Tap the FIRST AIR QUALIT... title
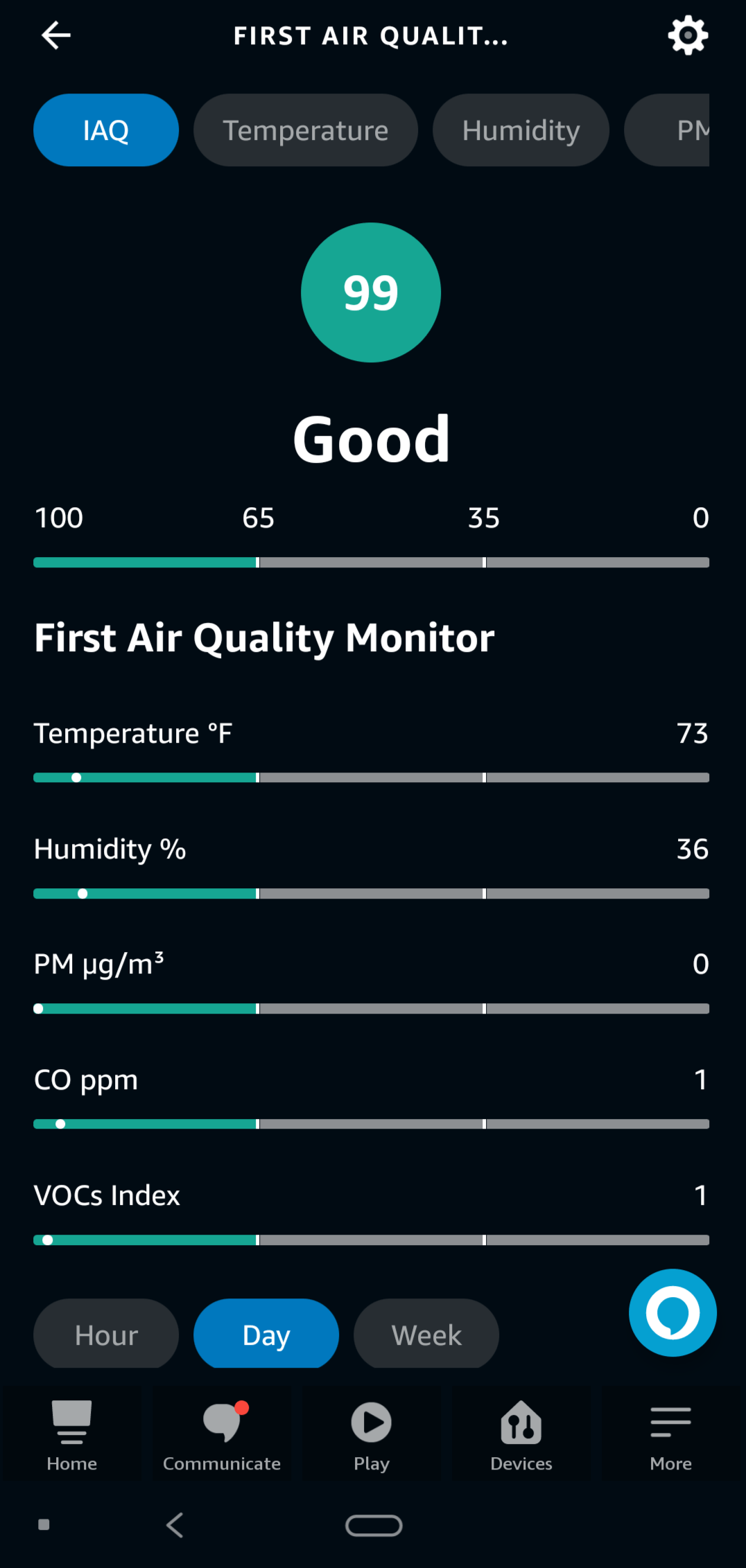746x1568 pixels. (370, 35)
